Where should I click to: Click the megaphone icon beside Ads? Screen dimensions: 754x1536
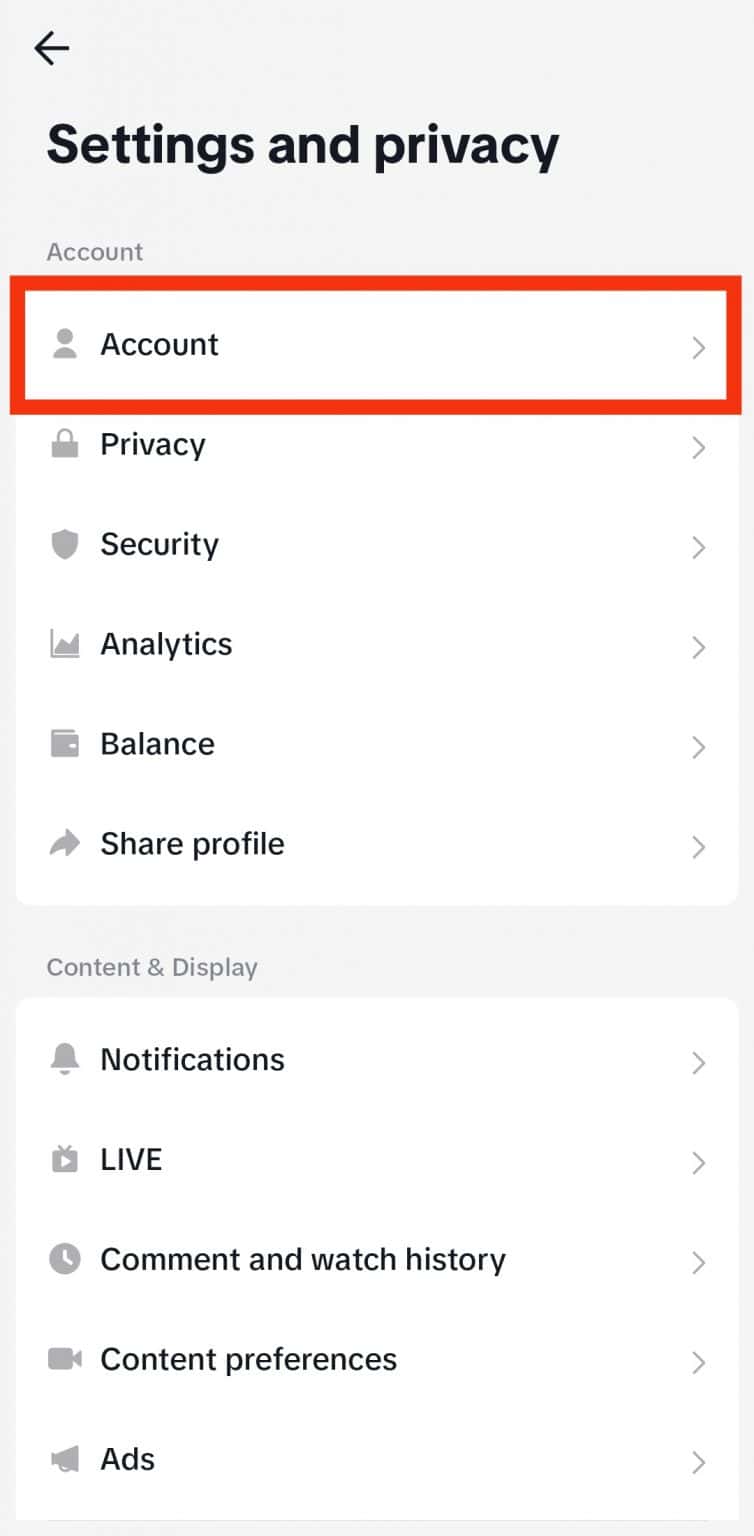(x=64, y=1460)
